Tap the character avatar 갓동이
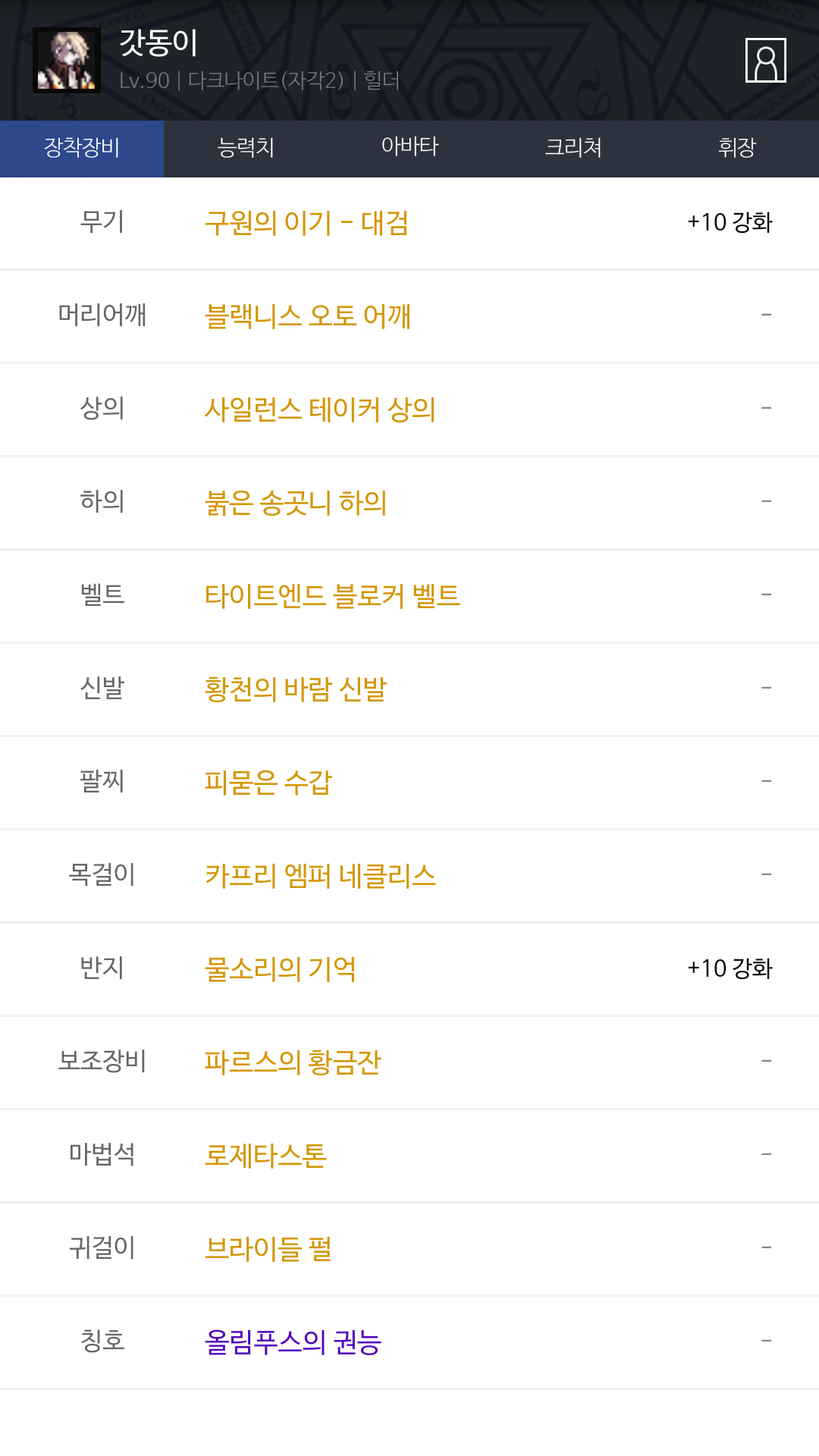This screenshot has width=819, height=1456. point(67,60)
